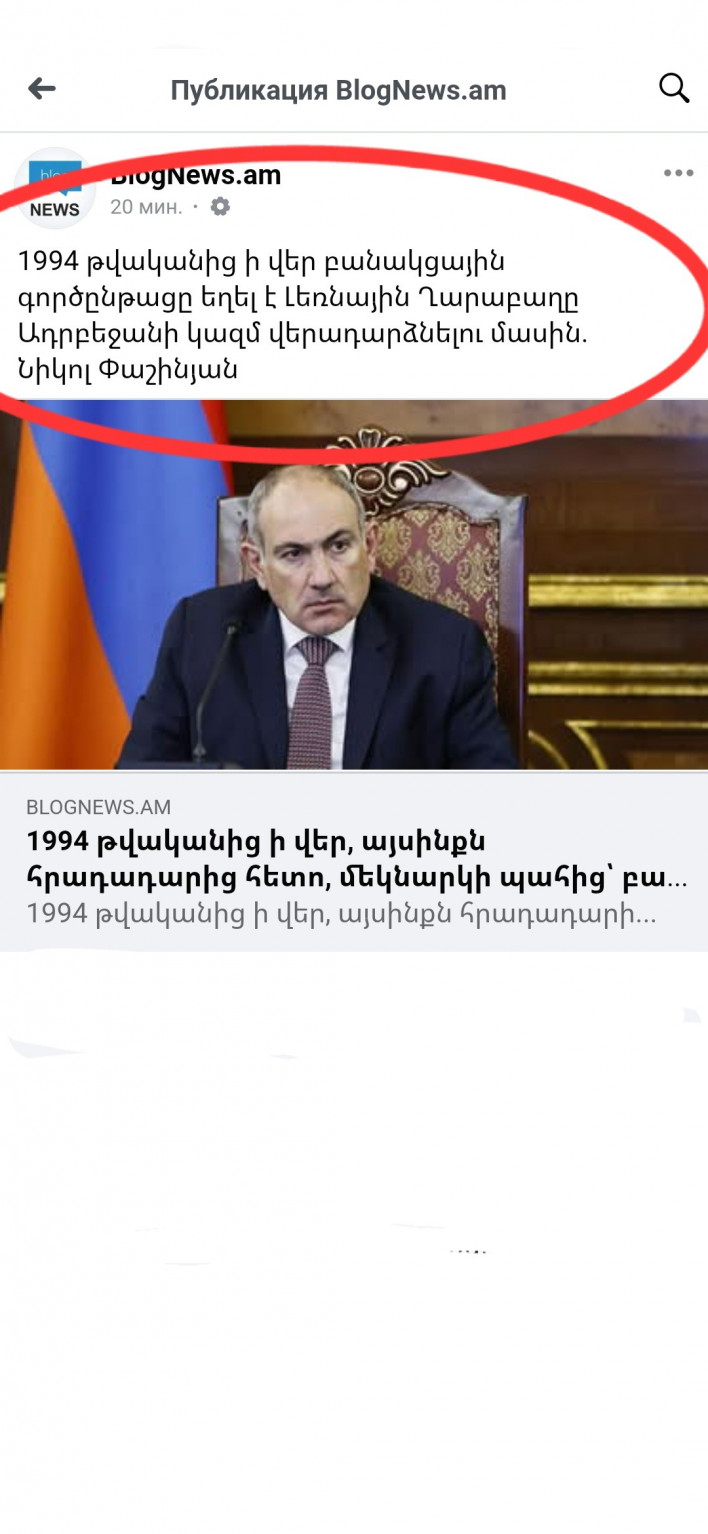
Task: Open the BlogNews.am profile picture
Action: (54, 190)
